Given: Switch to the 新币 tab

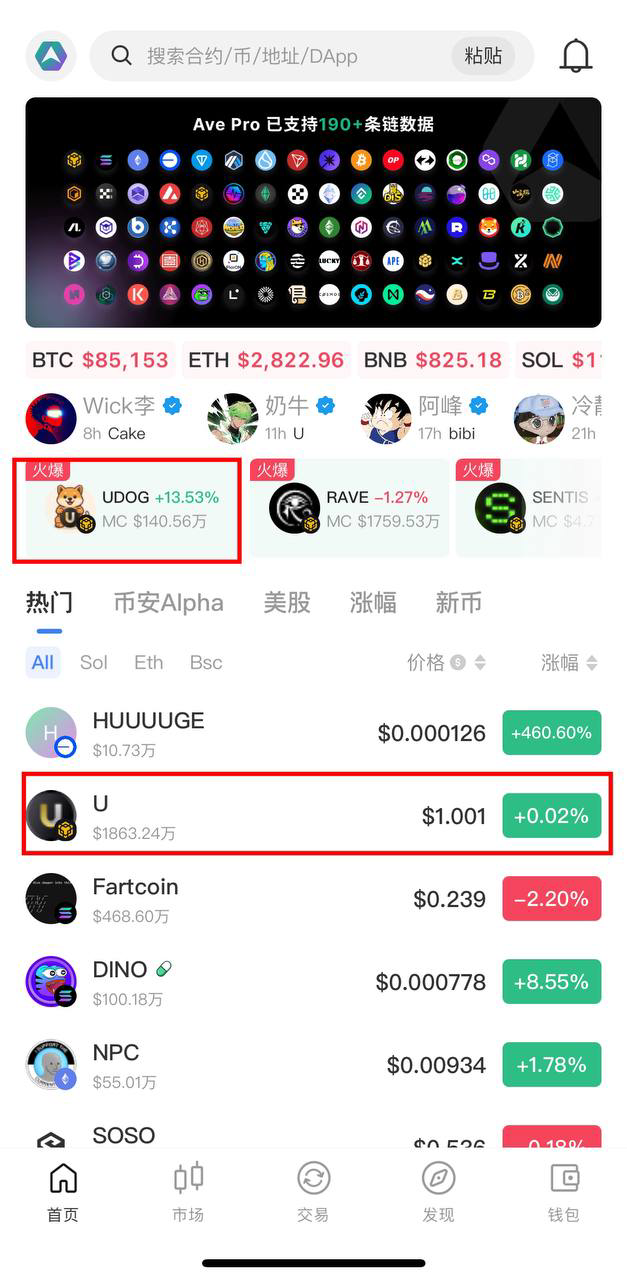Looking at the screenshot, I should [459, 603].
